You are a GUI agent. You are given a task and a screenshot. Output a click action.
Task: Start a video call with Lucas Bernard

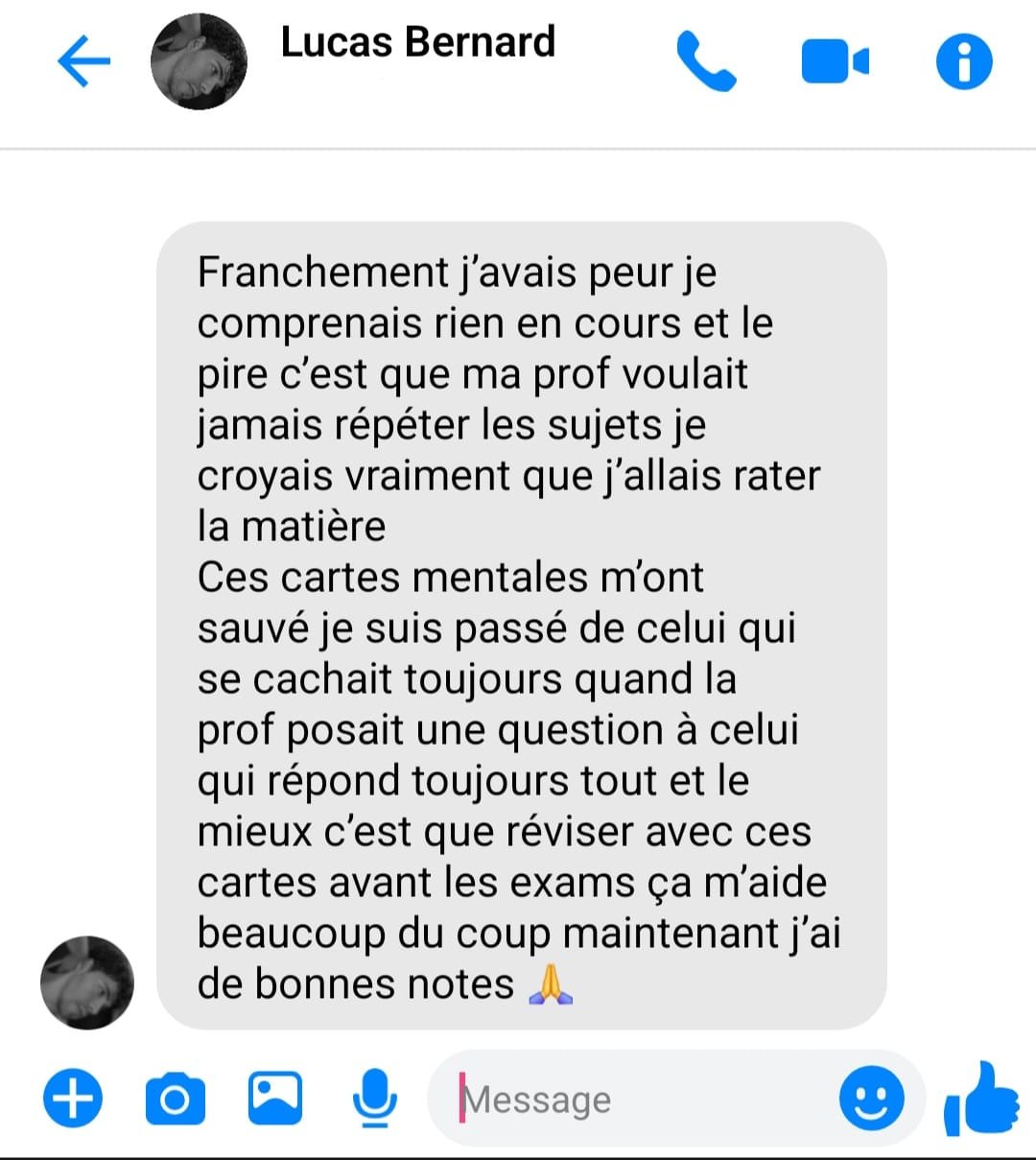pos(835,62)
